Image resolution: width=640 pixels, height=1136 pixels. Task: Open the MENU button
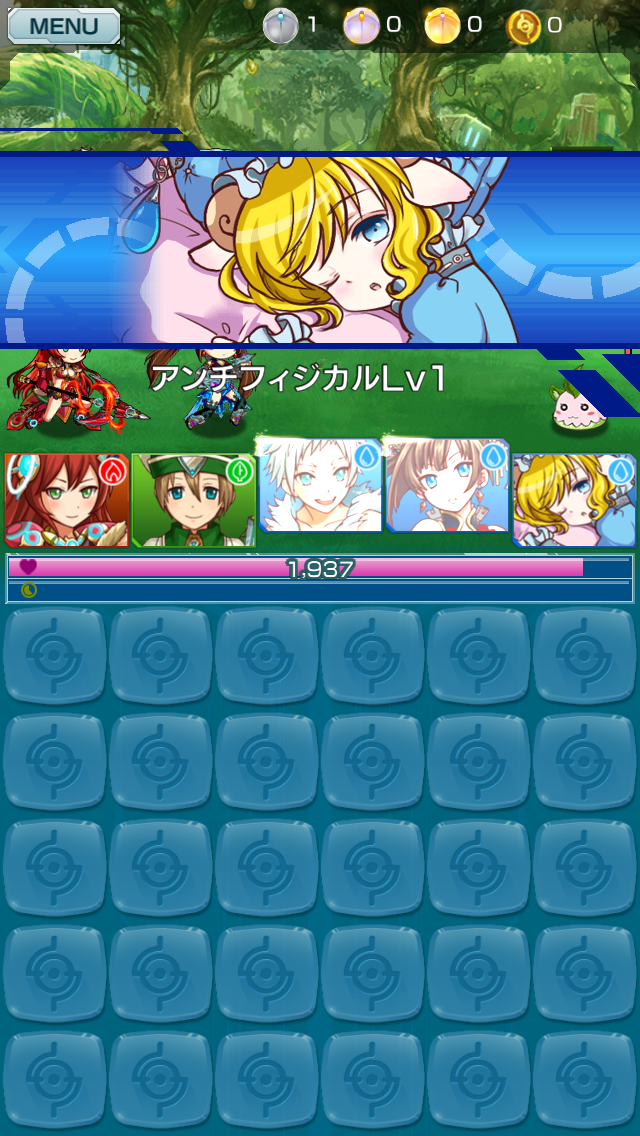(x=63, y=26)
